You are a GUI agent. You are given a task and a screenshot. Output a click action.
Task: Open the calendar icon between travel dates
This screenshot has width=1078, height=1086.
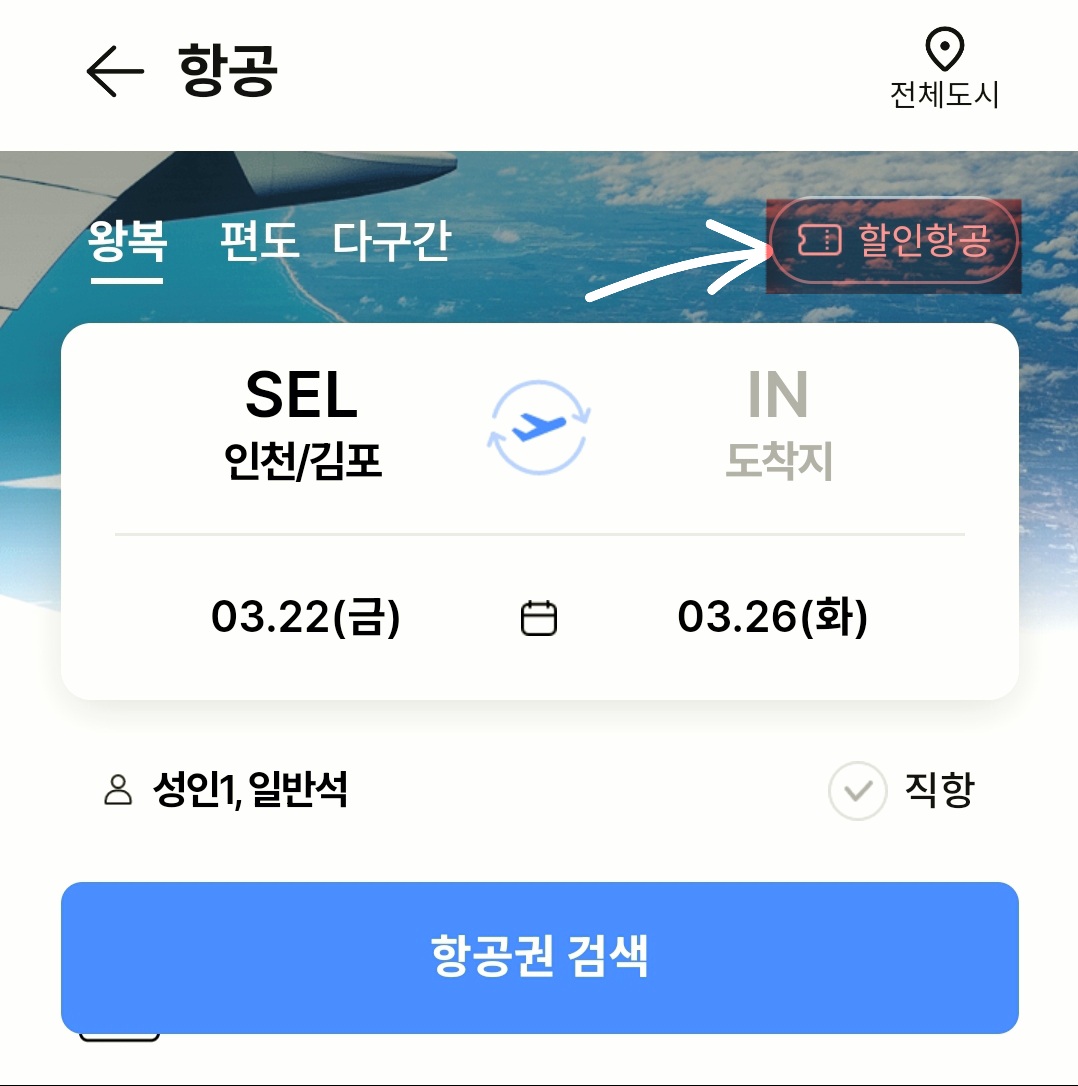[538, 618]
